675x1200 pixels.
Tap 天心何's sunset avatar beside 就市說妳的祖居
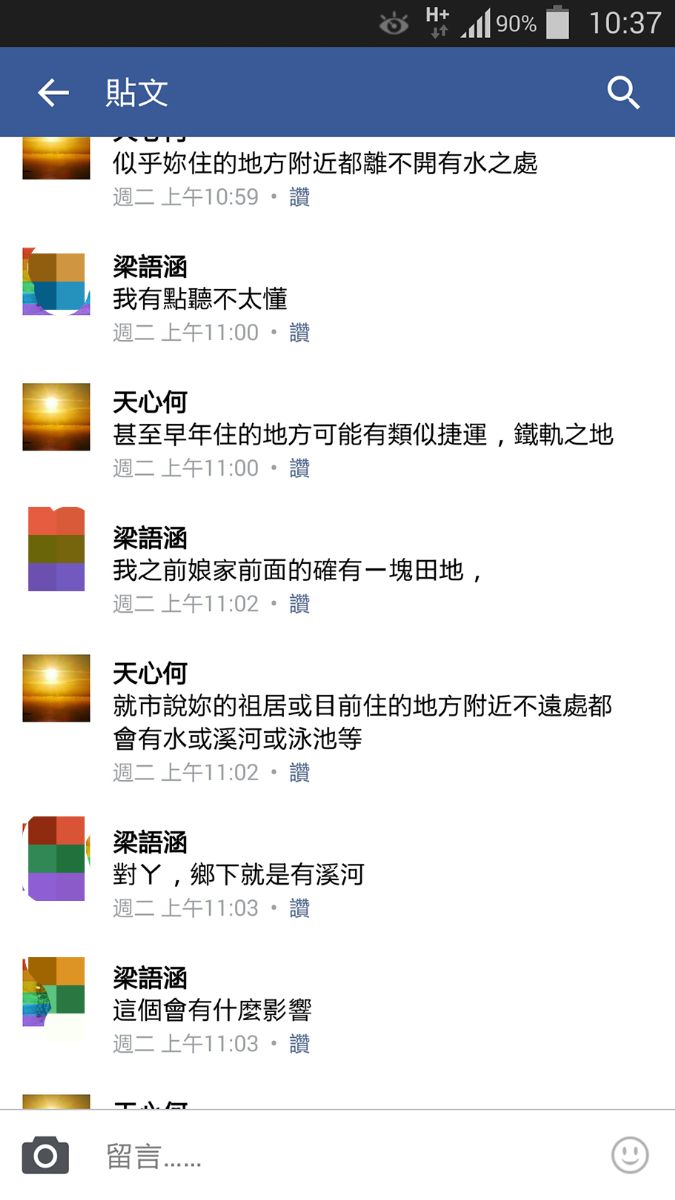tap(56, 688)
